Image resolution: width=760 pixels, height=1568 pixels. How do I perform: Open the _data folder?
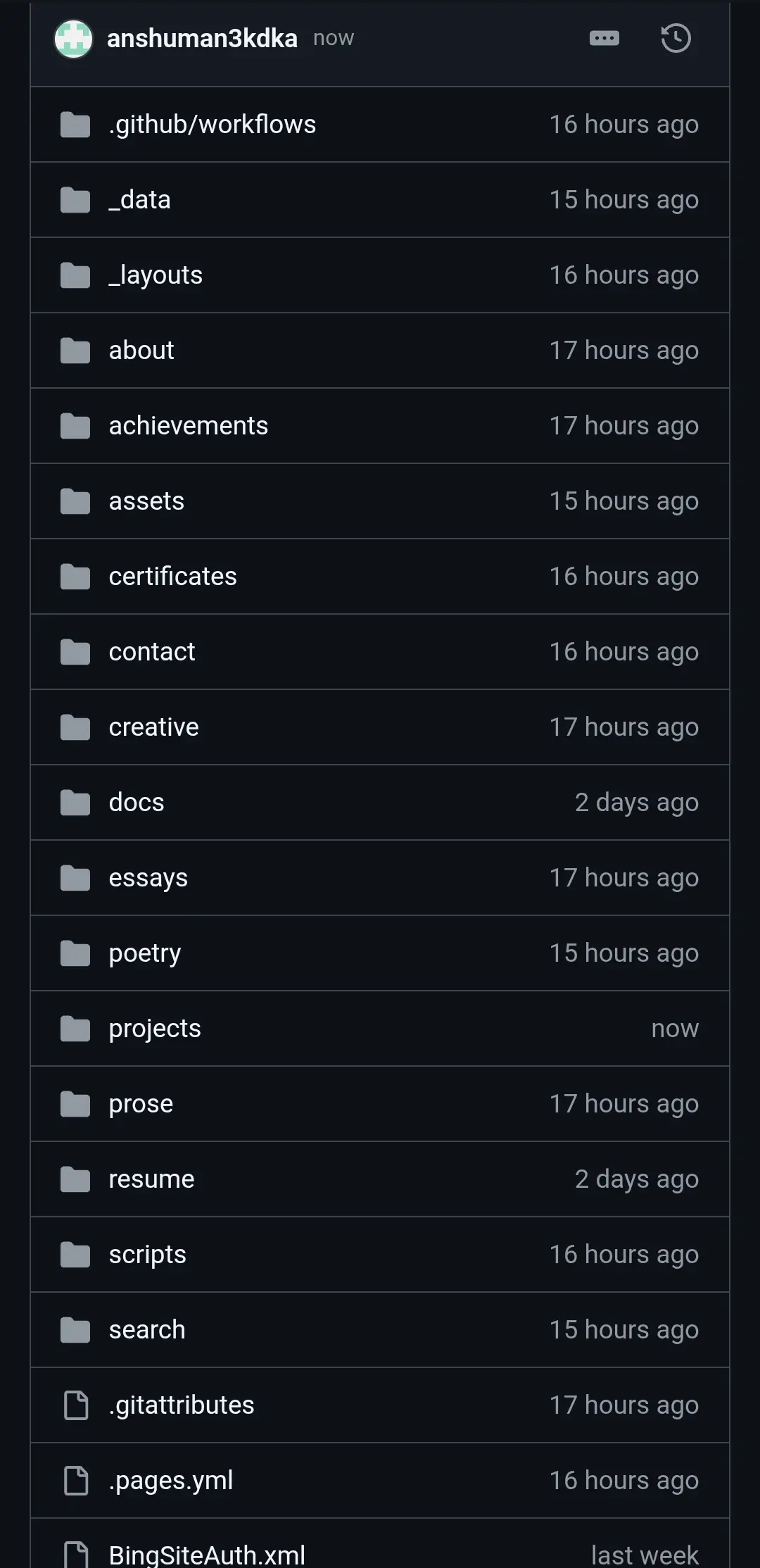tap(139, 200)
